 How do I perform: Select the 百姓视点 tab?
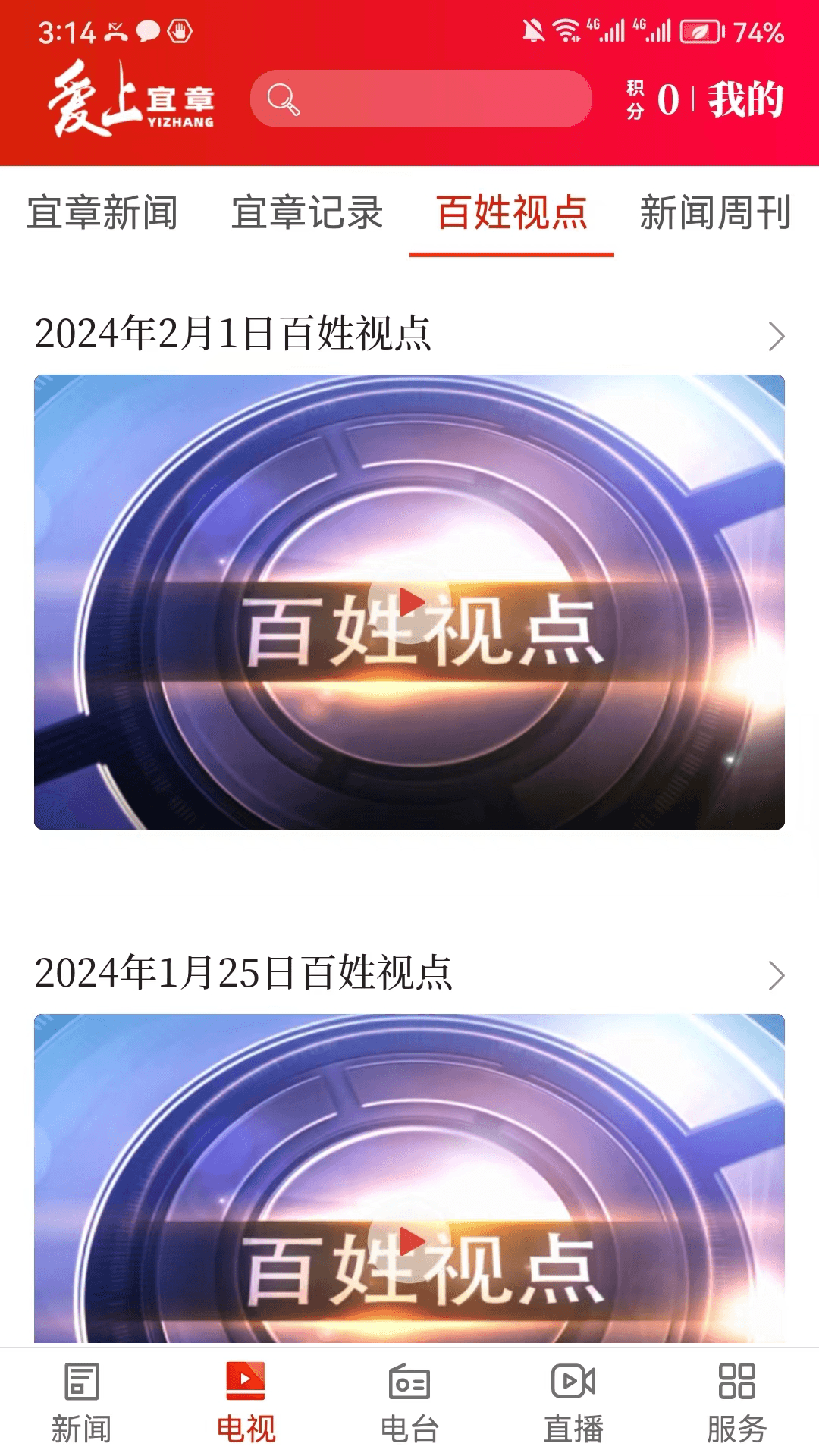512,212
